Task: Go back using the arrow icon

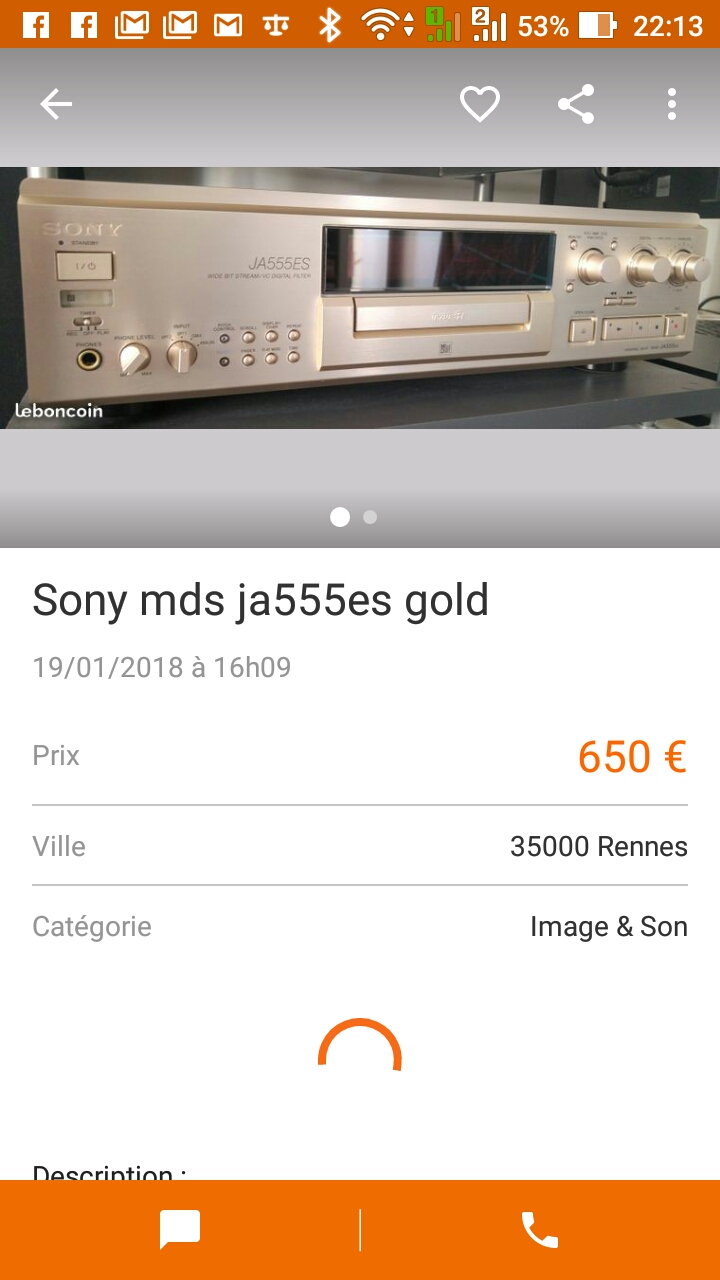Action: click(56, 104)
